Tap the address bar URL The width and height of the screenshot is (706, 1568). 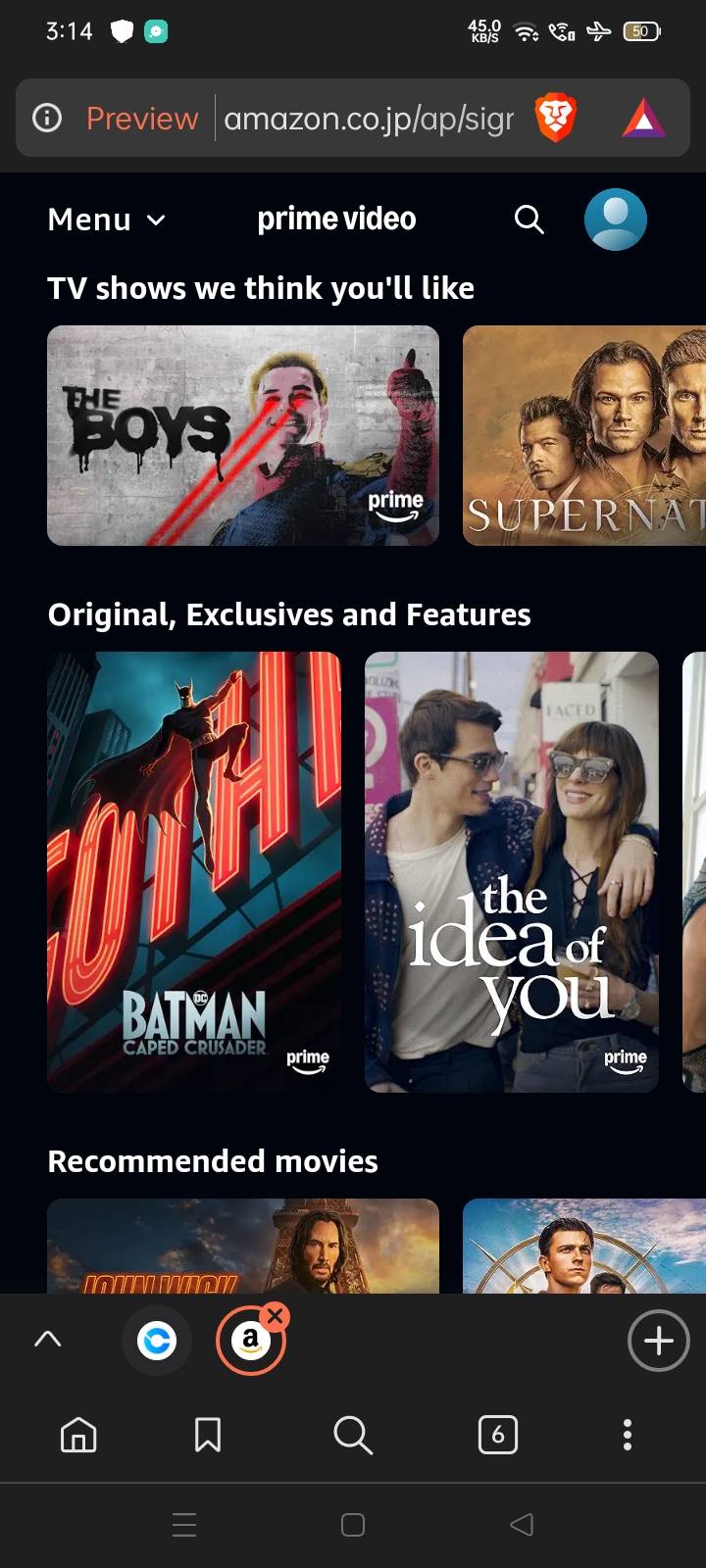[368, 119]
